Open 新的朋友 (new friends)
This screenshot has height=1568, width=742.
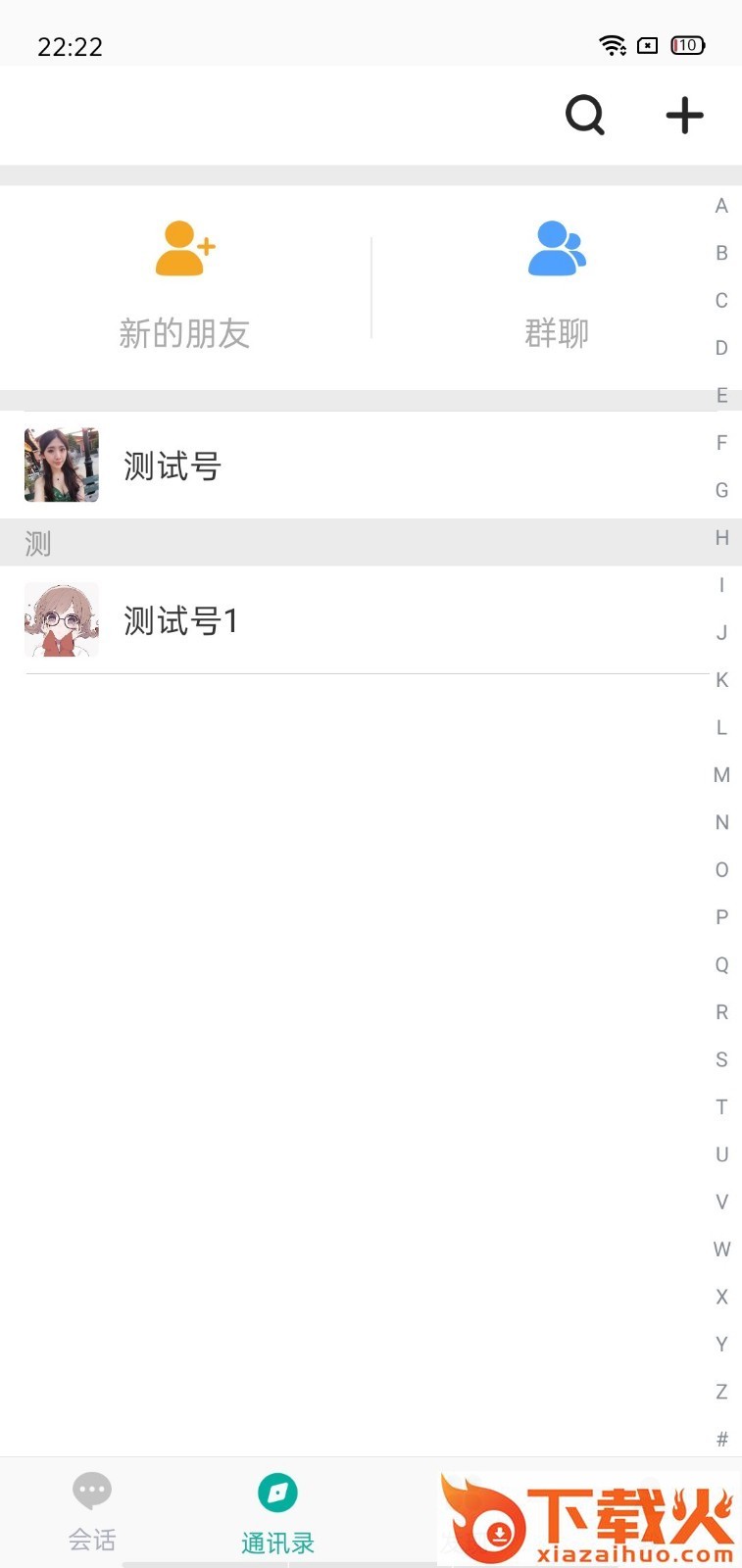pos(184,286)
